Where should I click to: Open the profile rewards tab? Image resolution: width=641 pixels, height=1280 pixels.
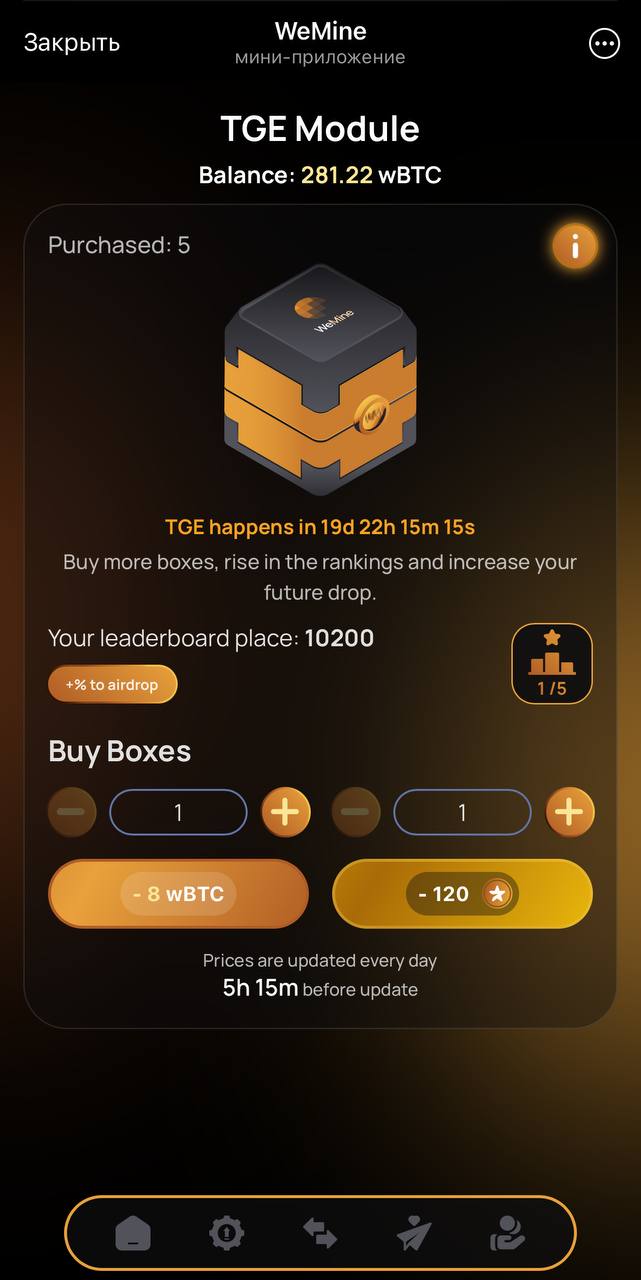(x=508, y=1234)
